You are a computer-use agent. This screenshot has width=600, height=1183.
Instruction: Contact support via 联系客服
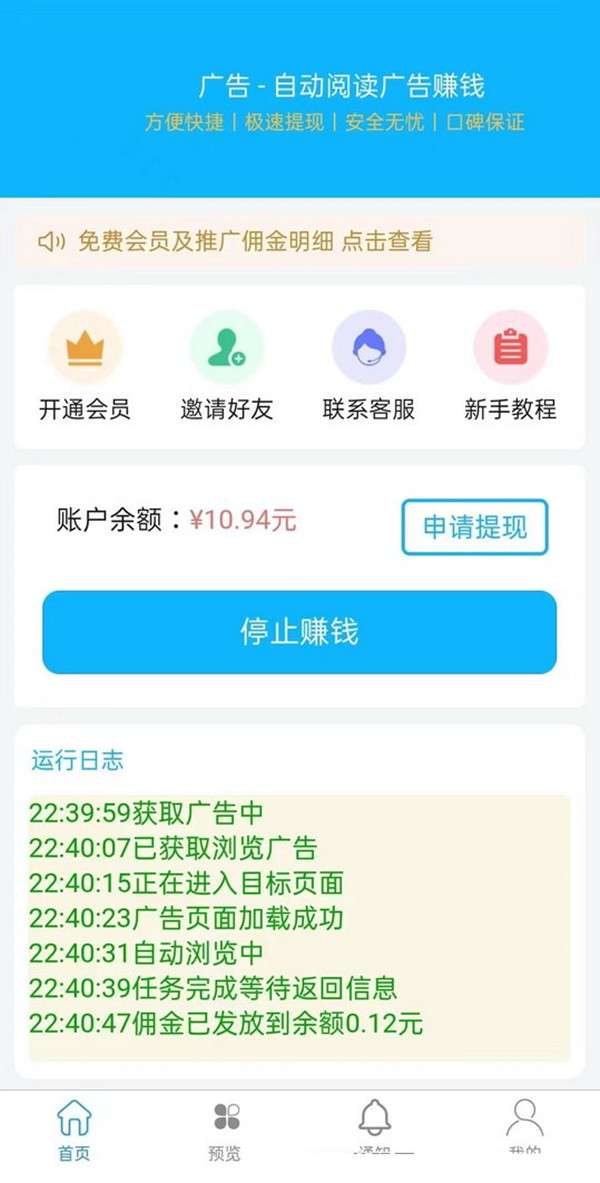pyautogui.click(x=369, y=366)
